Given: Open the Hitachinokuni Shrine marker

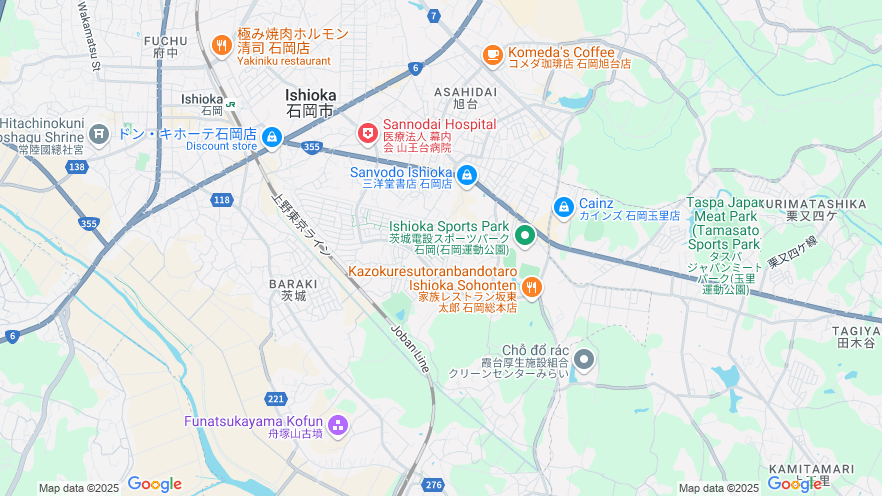Looking at the screenshot, I should tap(98, 133).
